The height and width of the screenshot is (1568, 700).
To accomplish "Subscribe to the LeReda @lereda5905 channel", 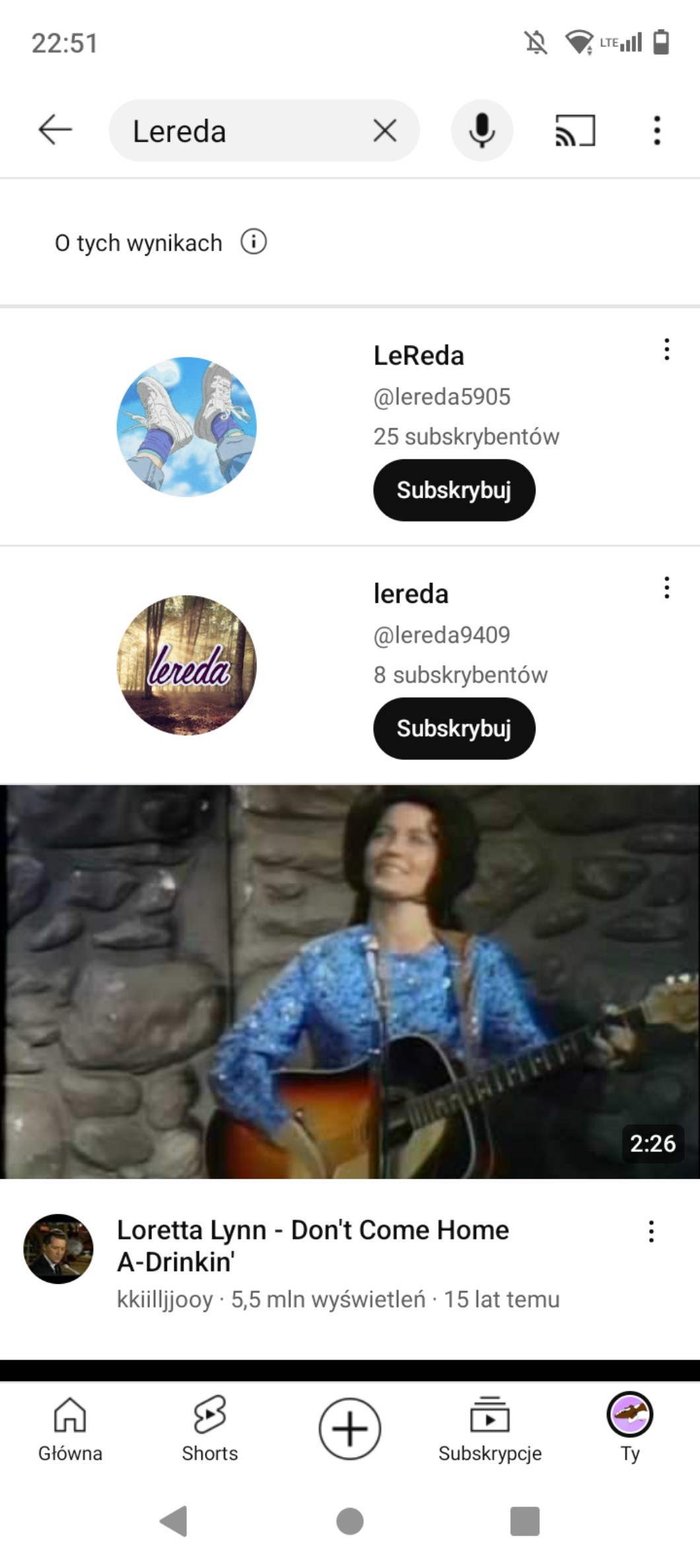I will click(x=454, y=490).
